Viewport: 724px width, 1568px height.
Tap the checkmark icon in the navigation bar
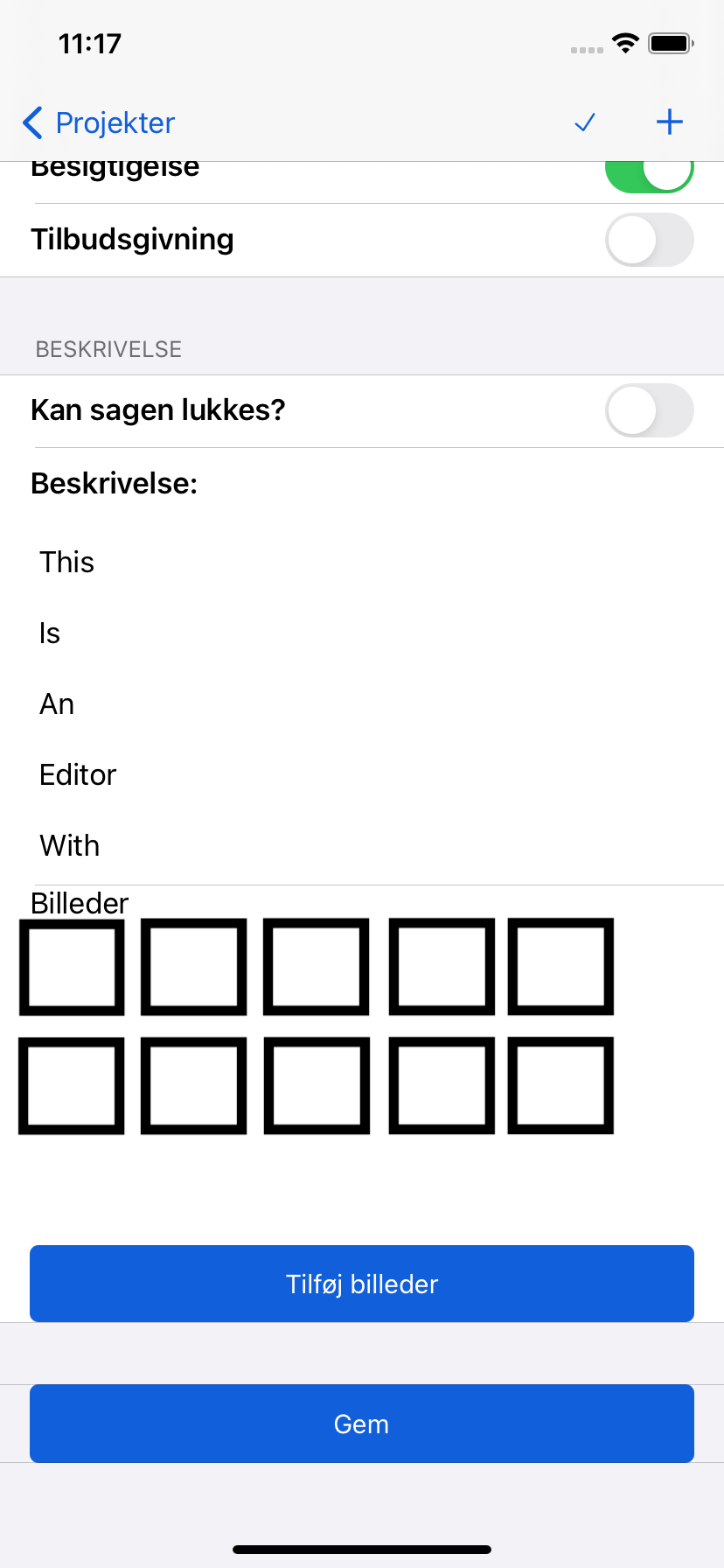click(x=585, y=122)
